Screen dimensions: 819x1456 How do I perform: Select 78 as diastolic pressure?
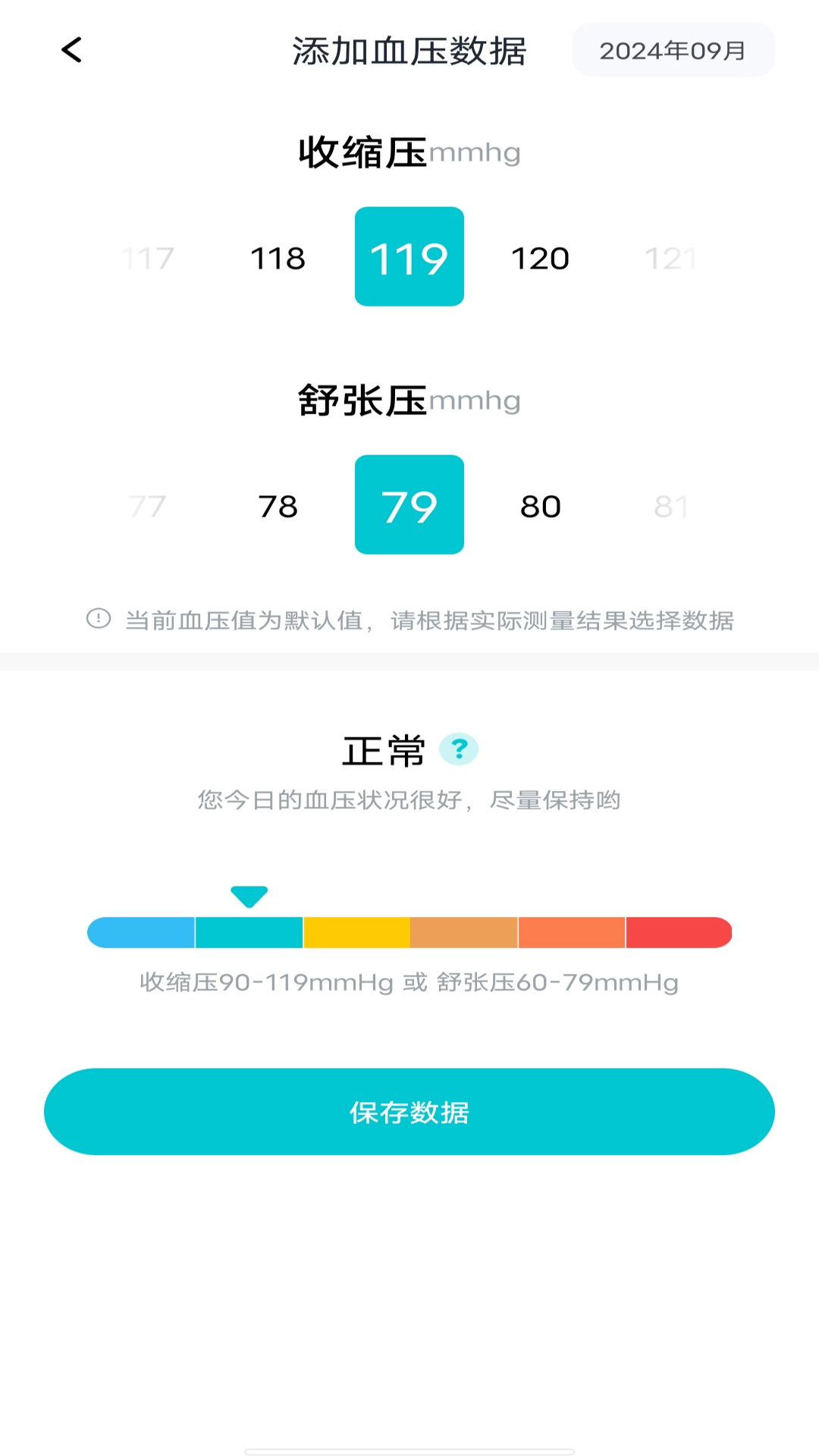click(278, 506)
